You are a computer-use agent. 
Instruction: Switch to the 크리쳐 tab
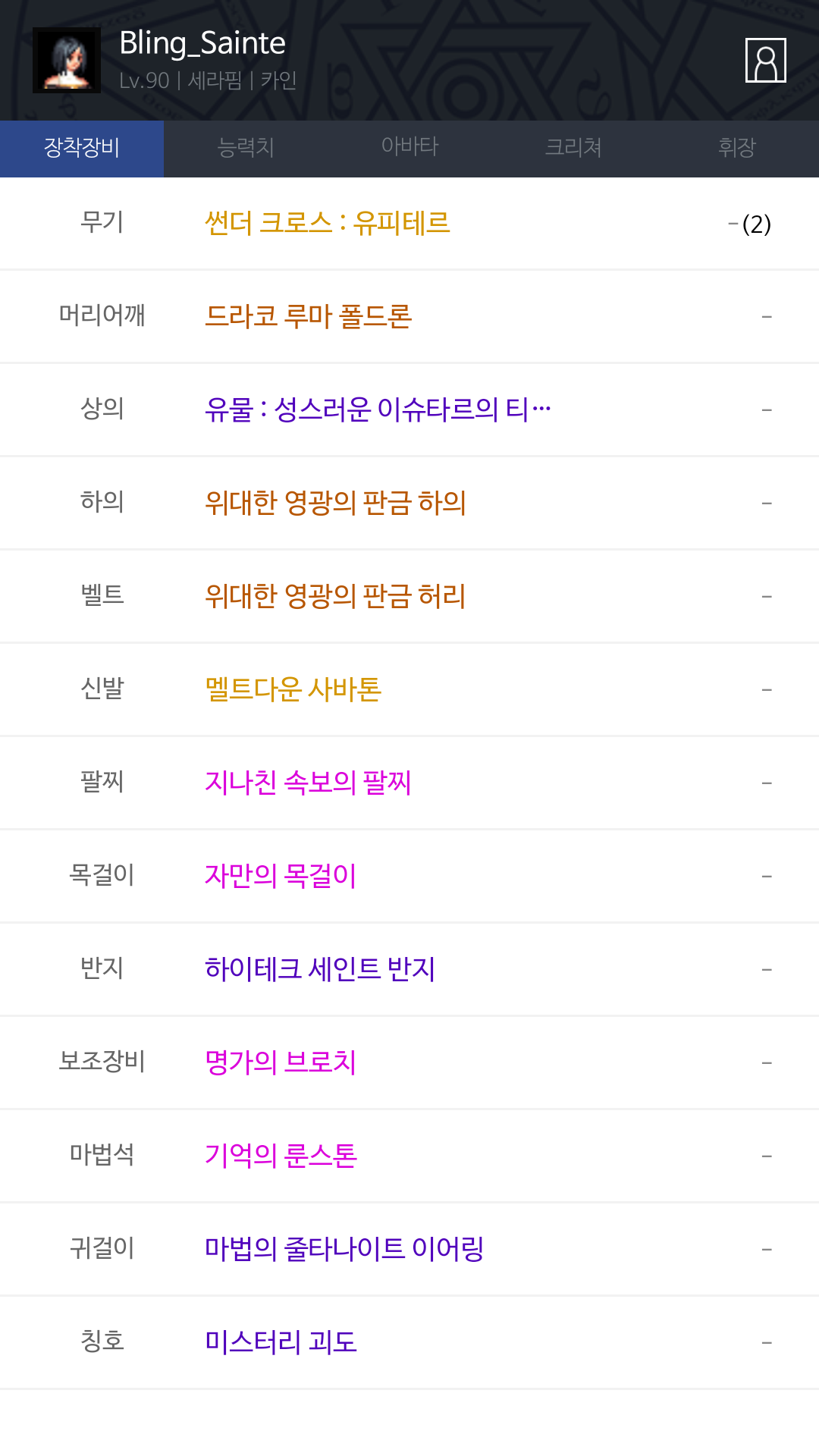click(x=573, y=149)
